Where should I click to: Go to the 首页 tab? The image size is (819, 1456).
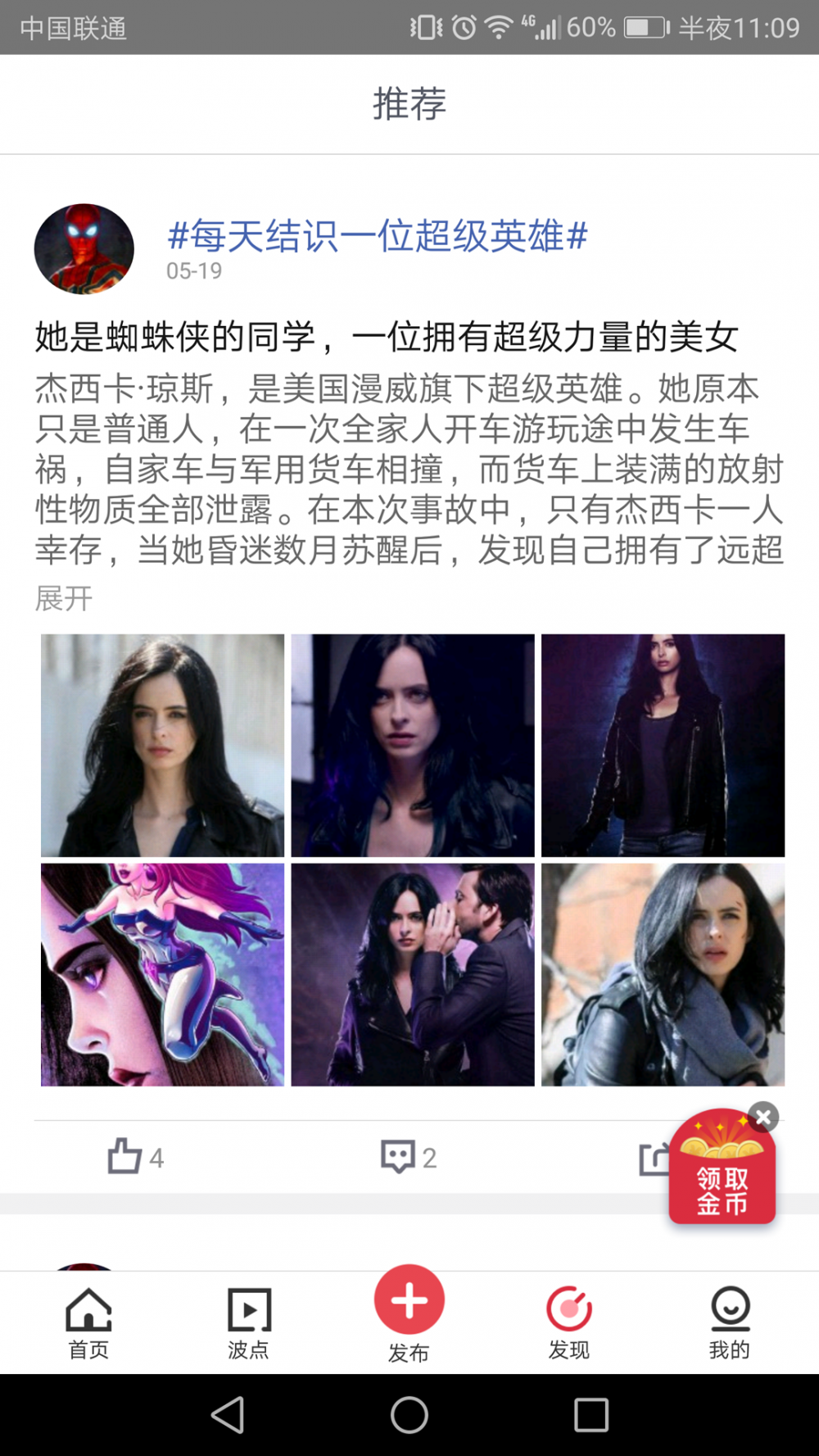[x=88, y=1322]
